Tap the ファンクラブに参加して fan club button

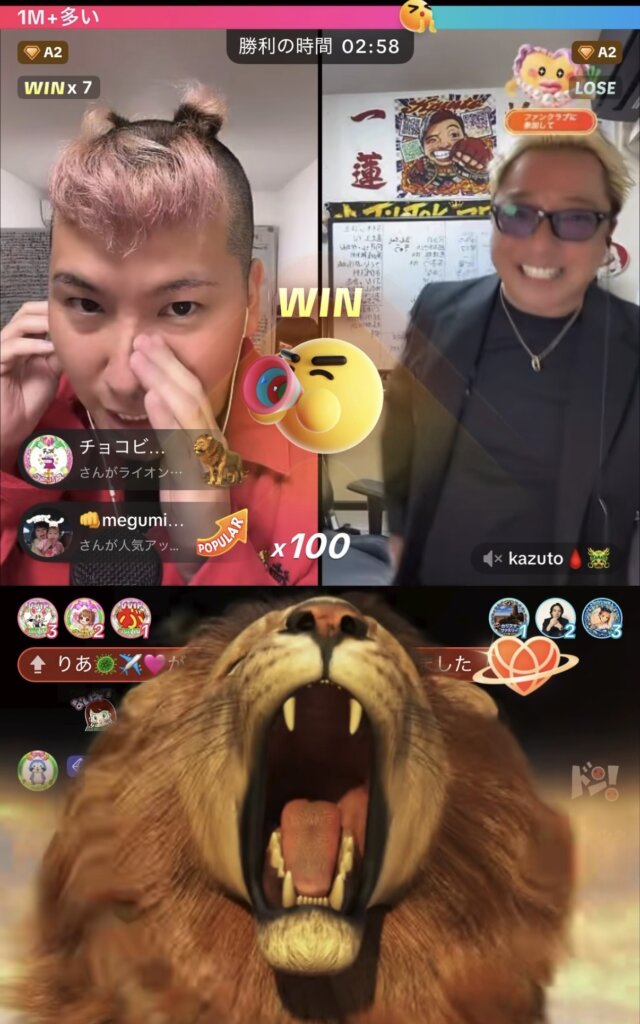pos(551,121)
